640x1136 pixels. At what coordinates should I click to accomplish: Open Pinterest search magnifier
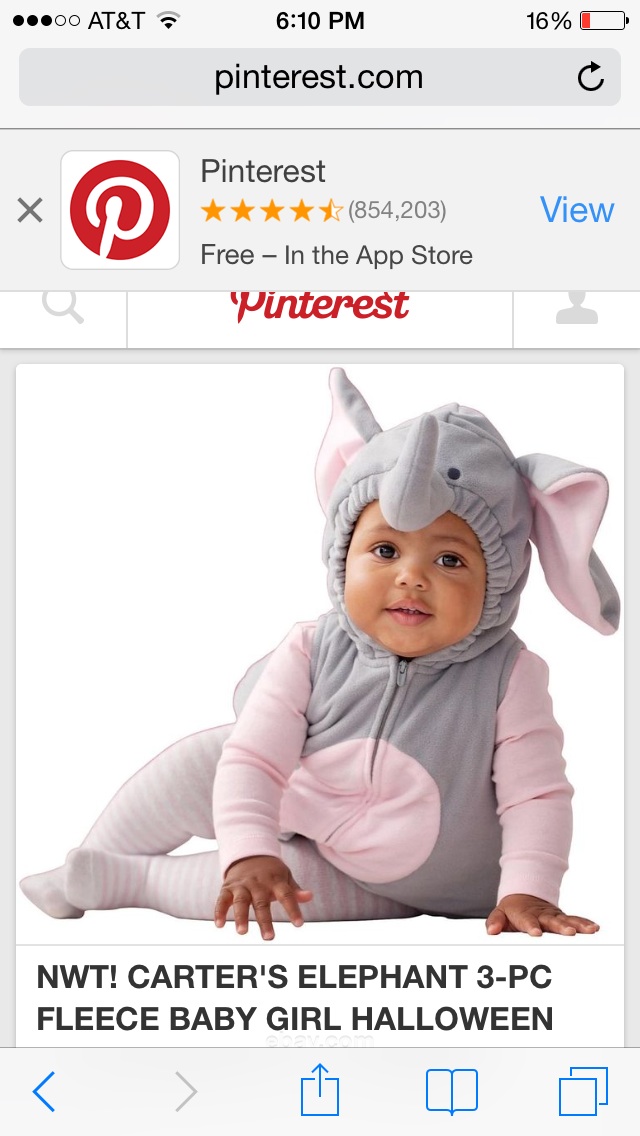coord(64,310)
